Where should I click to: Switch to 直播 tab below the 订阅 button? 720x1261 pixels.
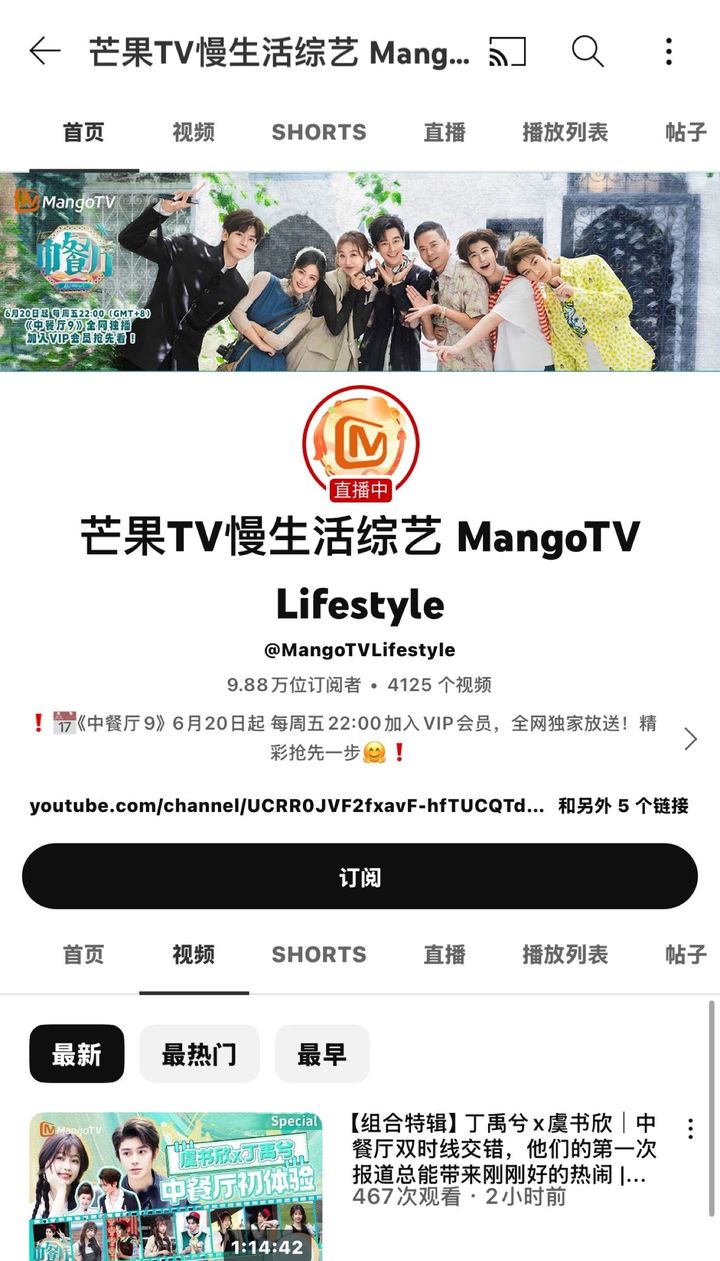(444, 955)
